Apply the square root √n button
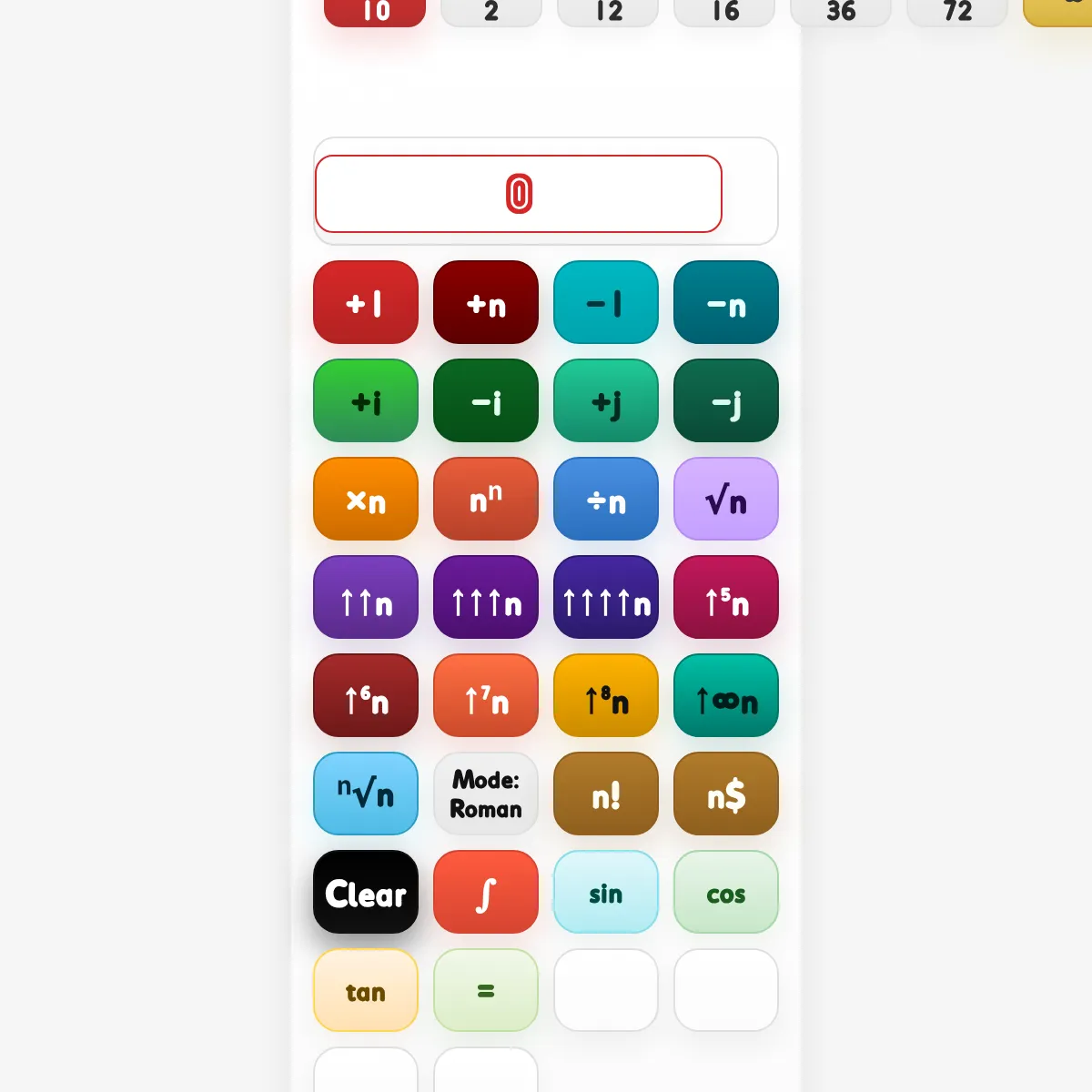 coord(726,499)
